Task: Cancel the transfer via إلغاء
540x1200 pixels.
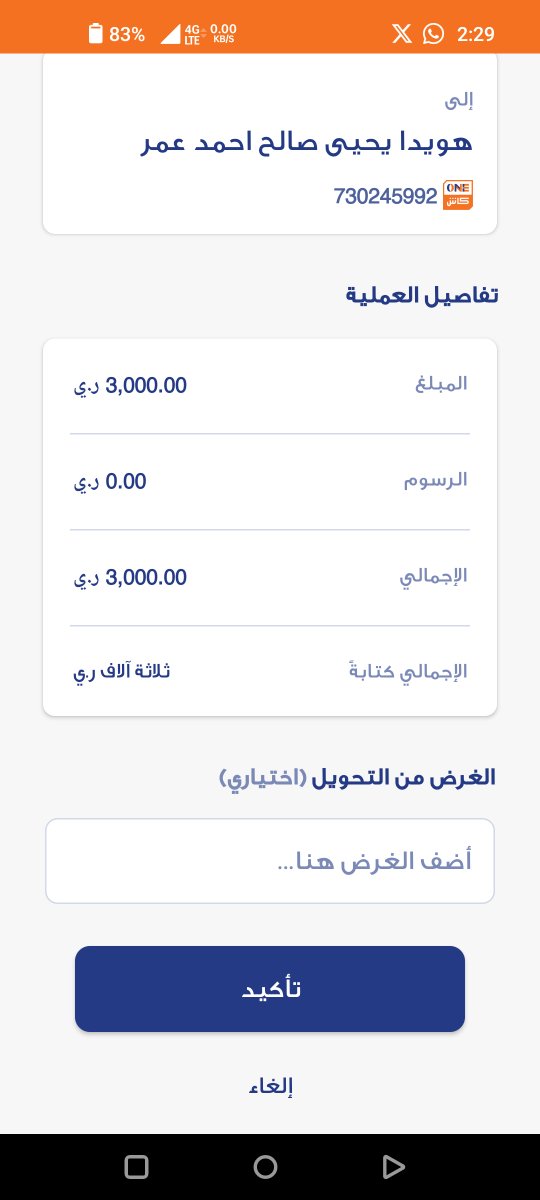Action: [x=270, y=1086]
